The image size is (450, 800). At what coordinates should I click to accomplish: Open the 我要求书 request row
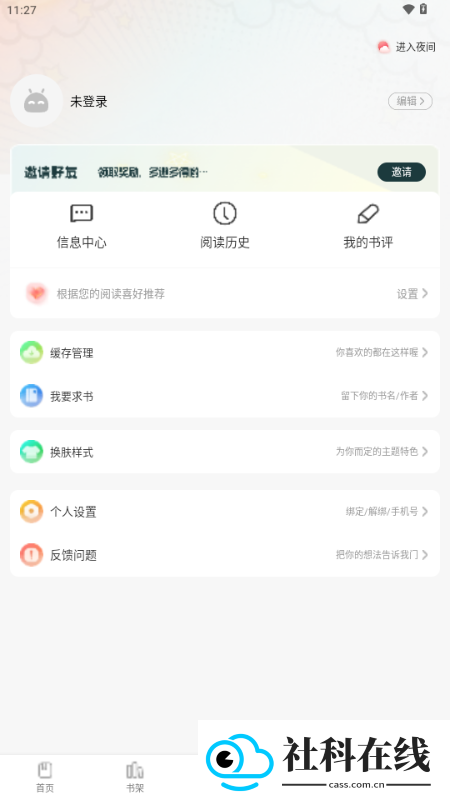tap(224, 396)
